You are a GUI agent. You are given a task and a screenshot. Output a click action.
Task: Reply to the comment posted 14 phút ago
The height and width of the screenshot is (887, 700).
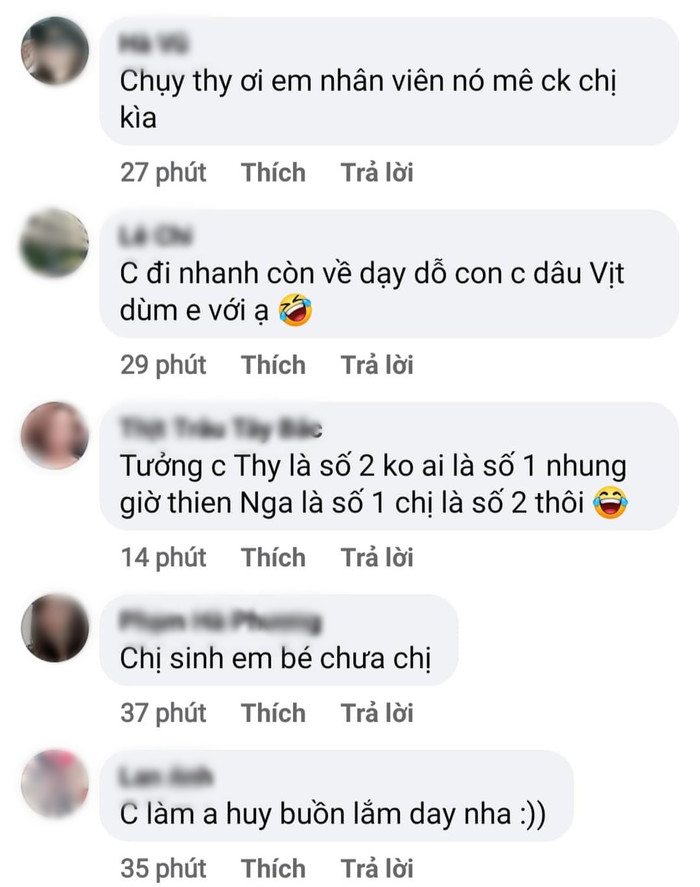coord(377,556)
